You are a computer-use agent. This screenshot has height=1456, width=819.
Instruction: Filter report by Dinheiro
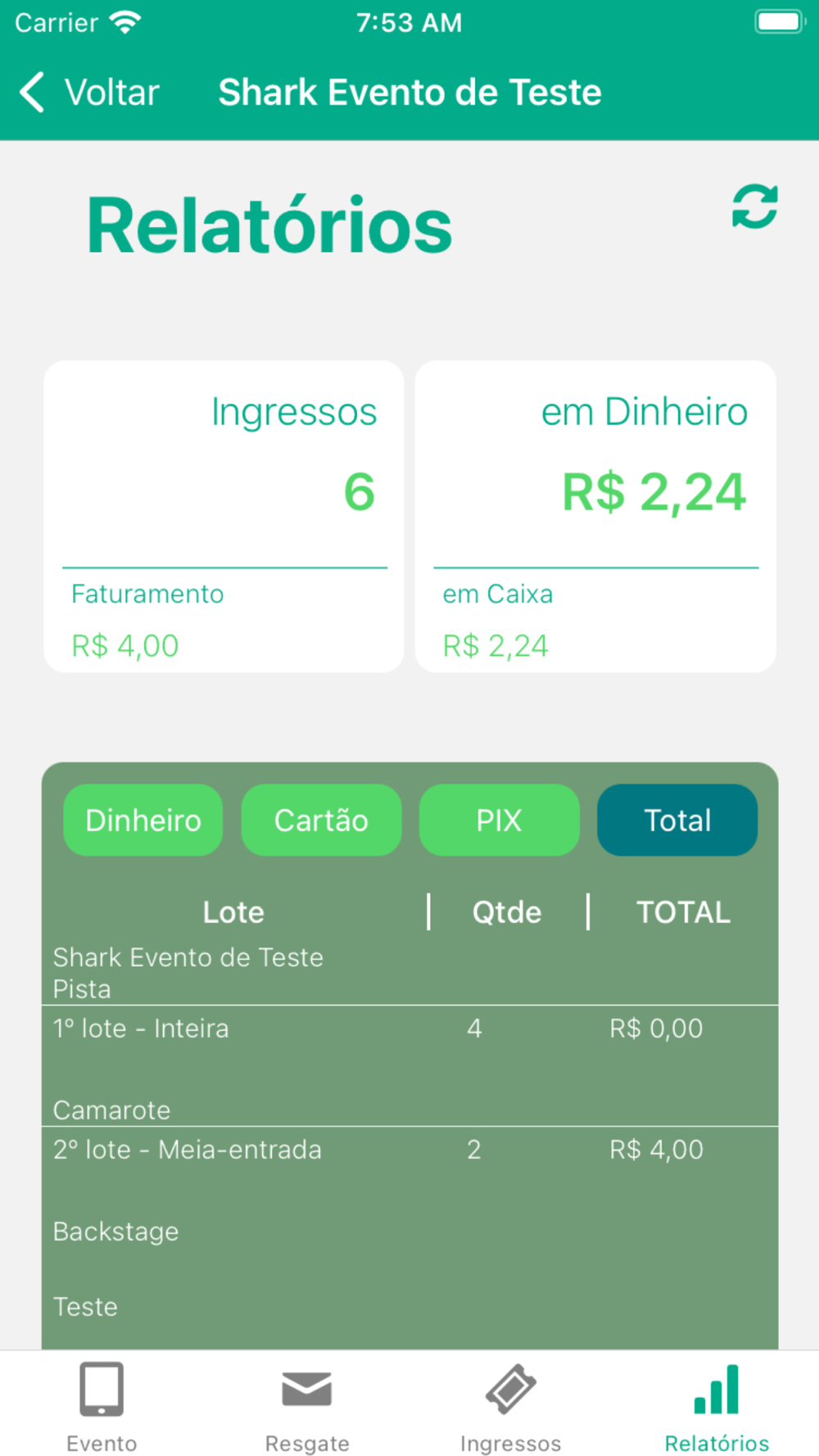pos(143,820)
